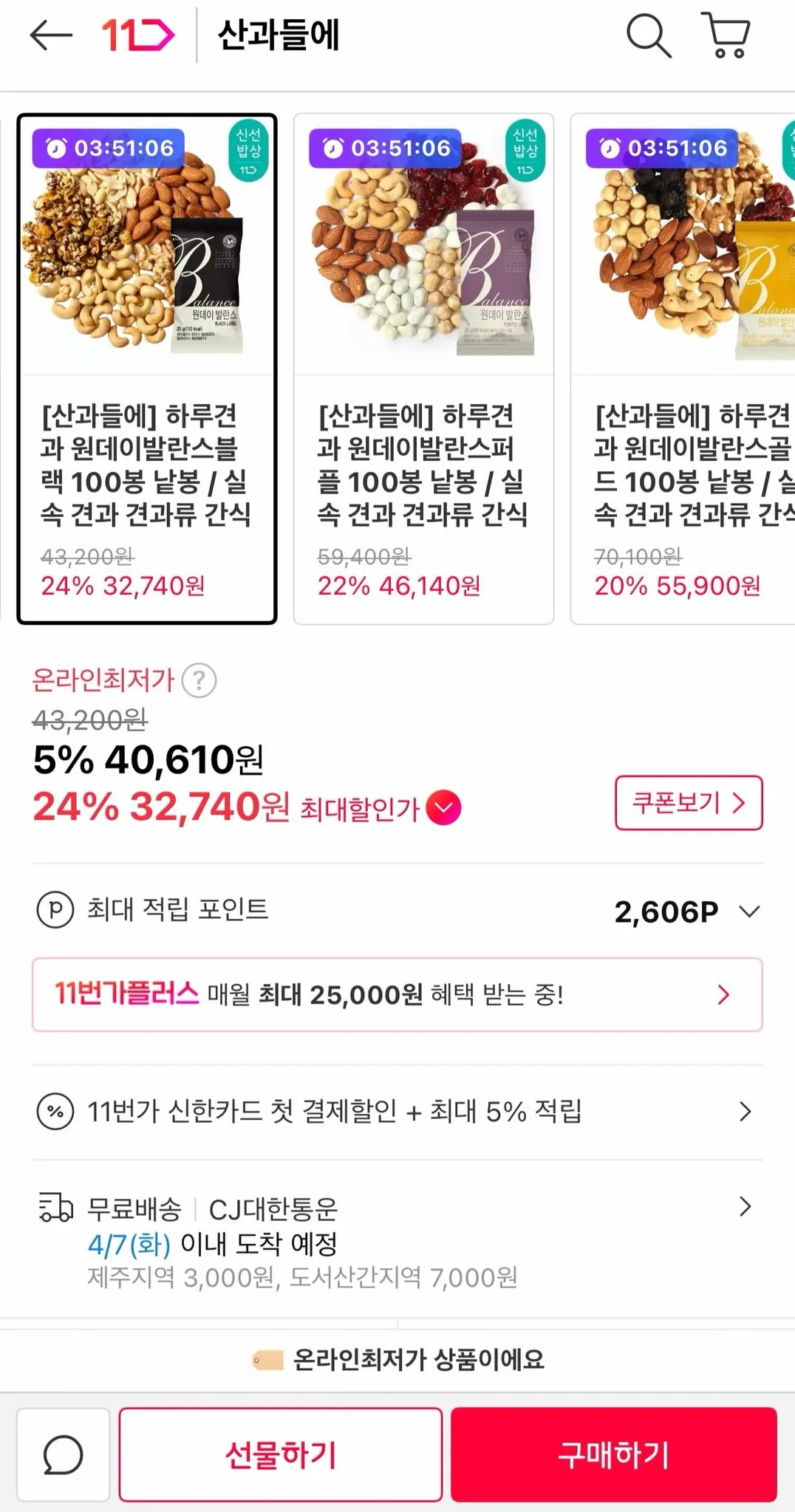
Task: Open the 11번가플러스 benefits banner
Action: (x=397, y=995)
